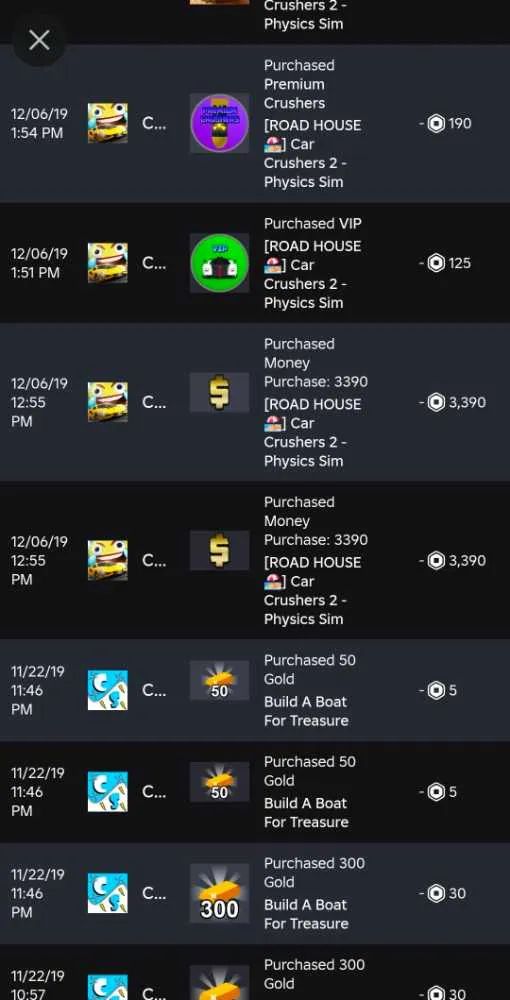Screen dimensions: 510x1000
Task: Close the transactions view
Action: click(39, 40)
